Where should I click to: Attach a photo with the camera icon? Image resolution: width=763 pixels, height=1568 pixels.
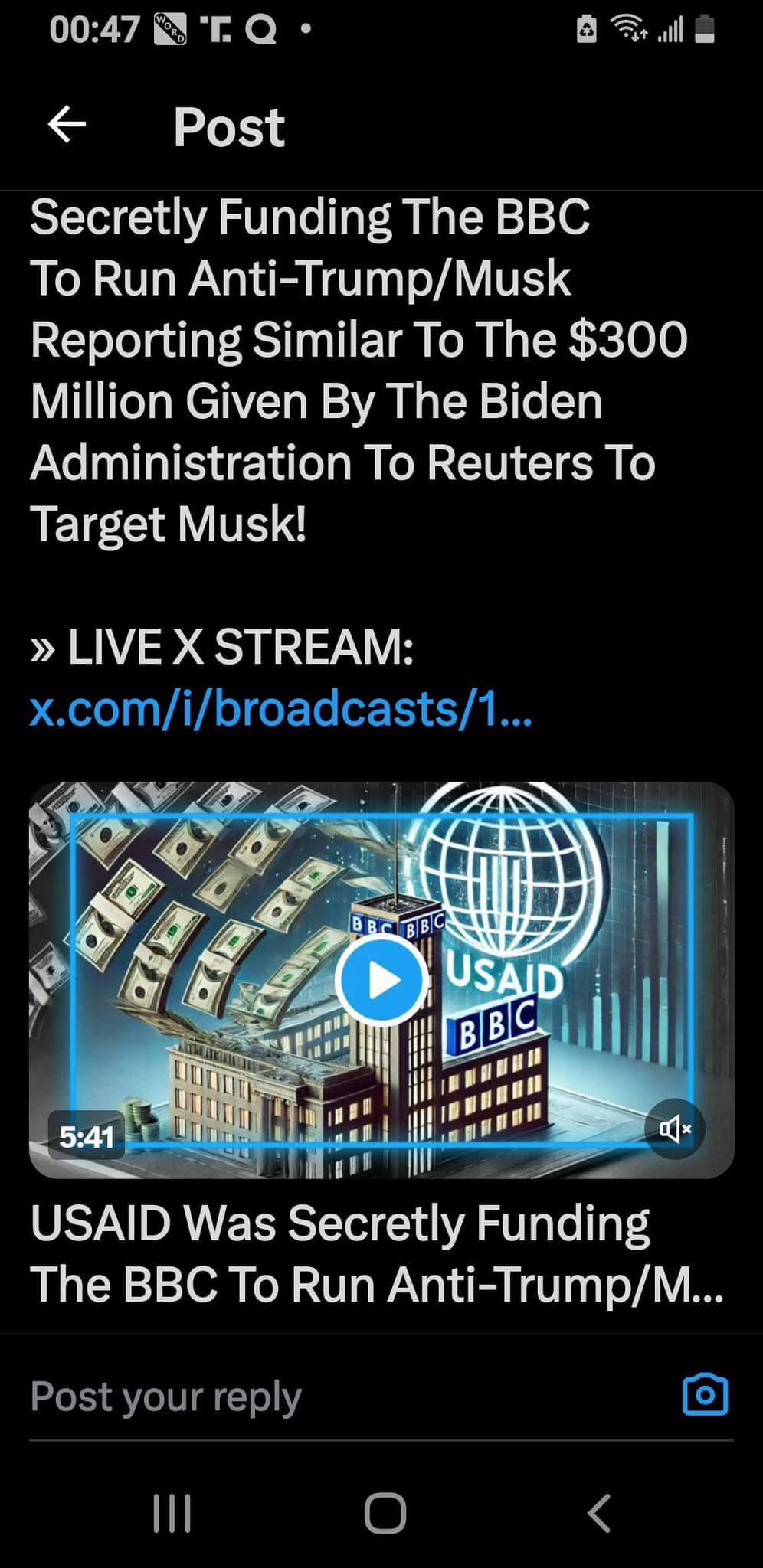[704, 1394]
